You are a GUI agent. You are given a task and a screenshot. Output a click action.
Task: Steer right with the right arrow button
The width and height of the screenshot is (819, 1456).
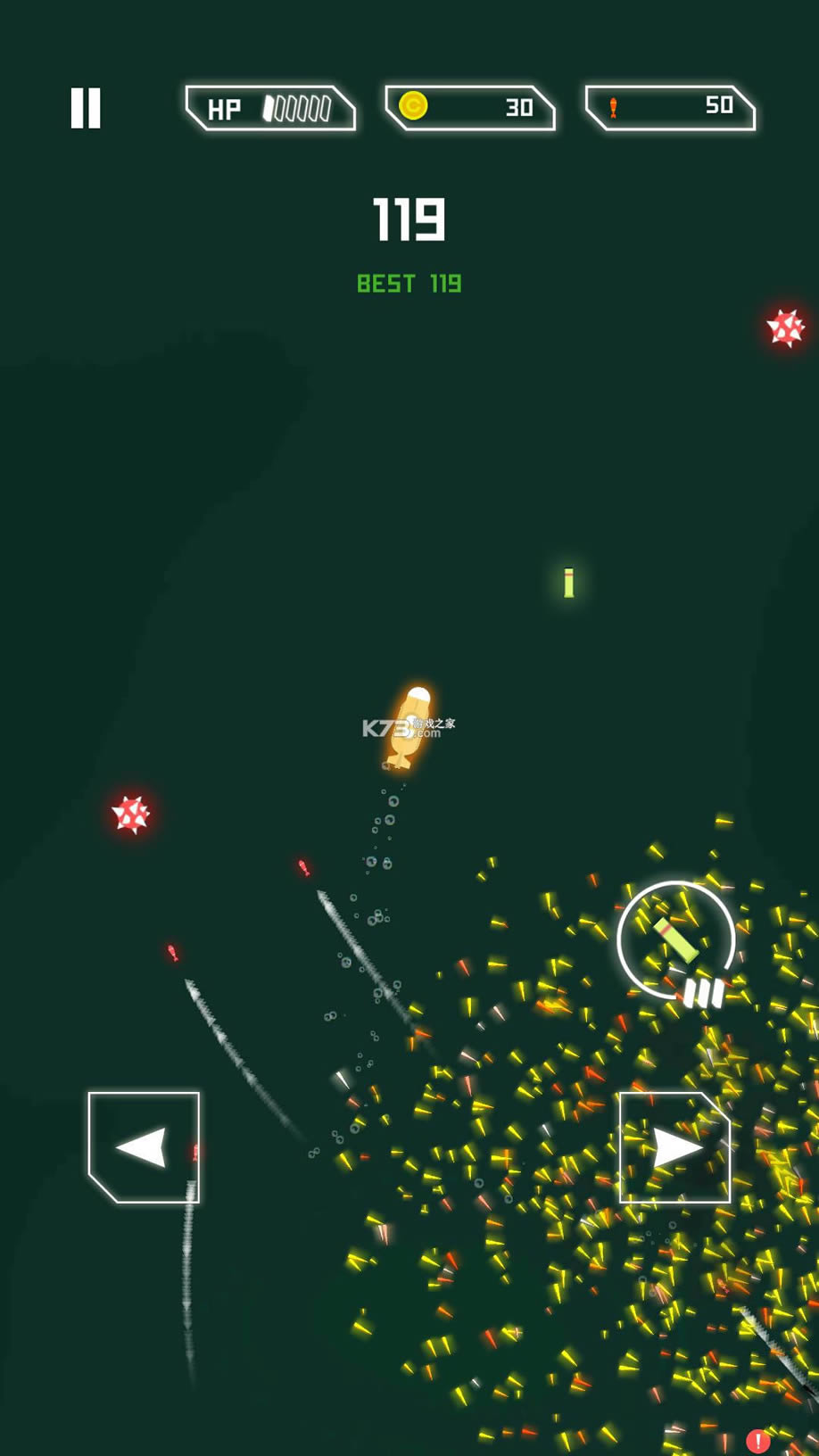pyautogui.click(x=674, y=1147)
